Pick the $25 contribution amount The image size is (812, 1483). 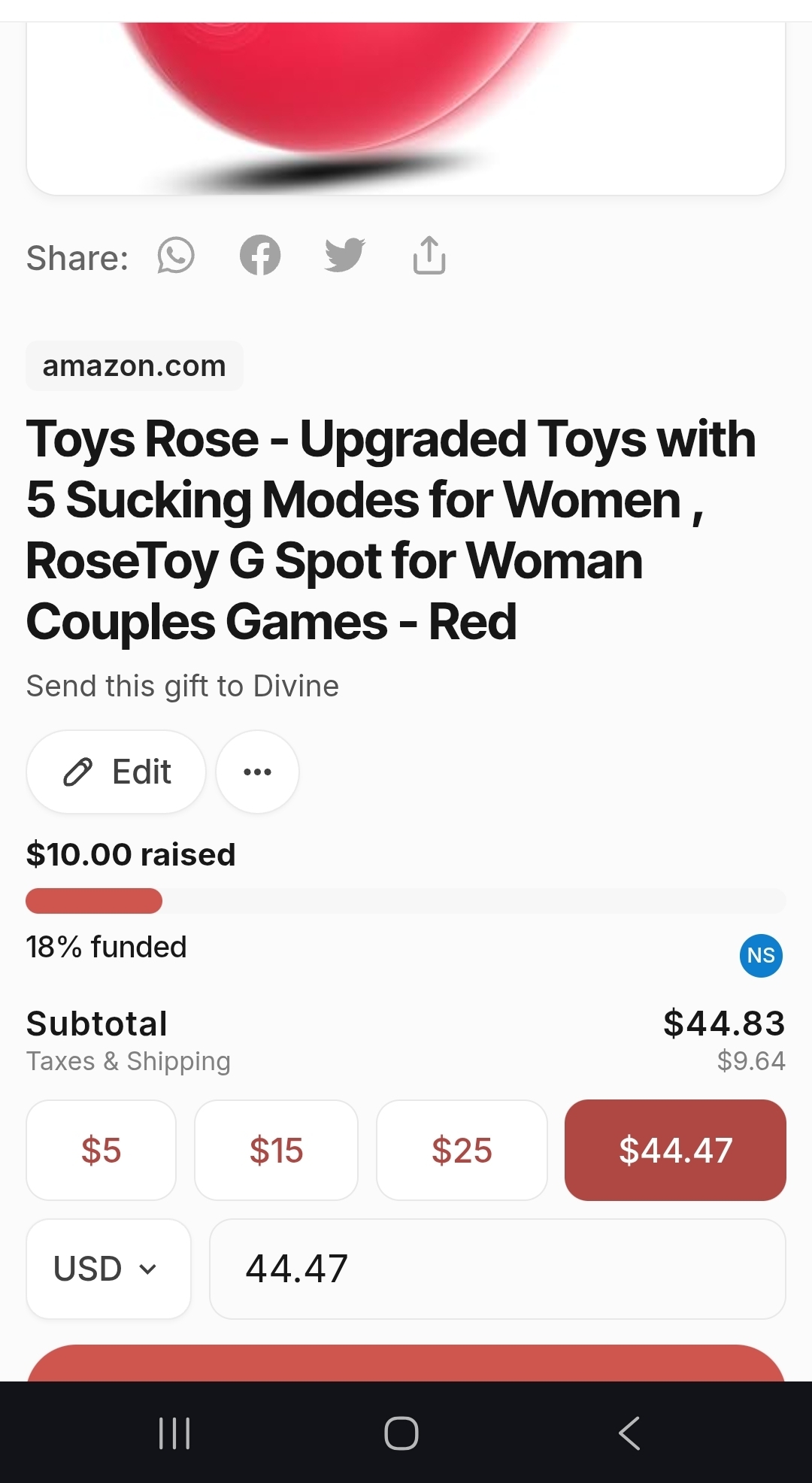point(462,1150)
